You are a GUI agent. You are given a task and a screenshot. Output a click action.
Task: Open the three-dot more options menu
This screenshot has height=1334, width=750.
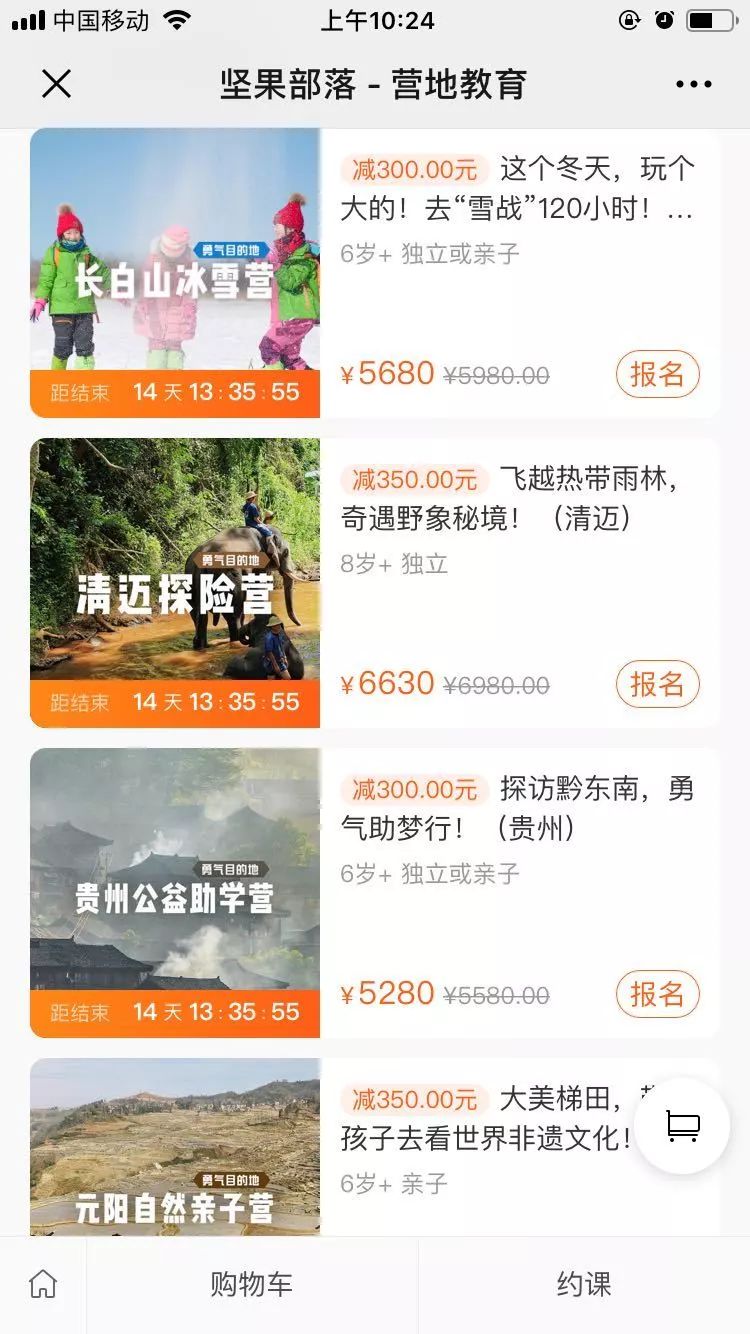tap(693, 84)
